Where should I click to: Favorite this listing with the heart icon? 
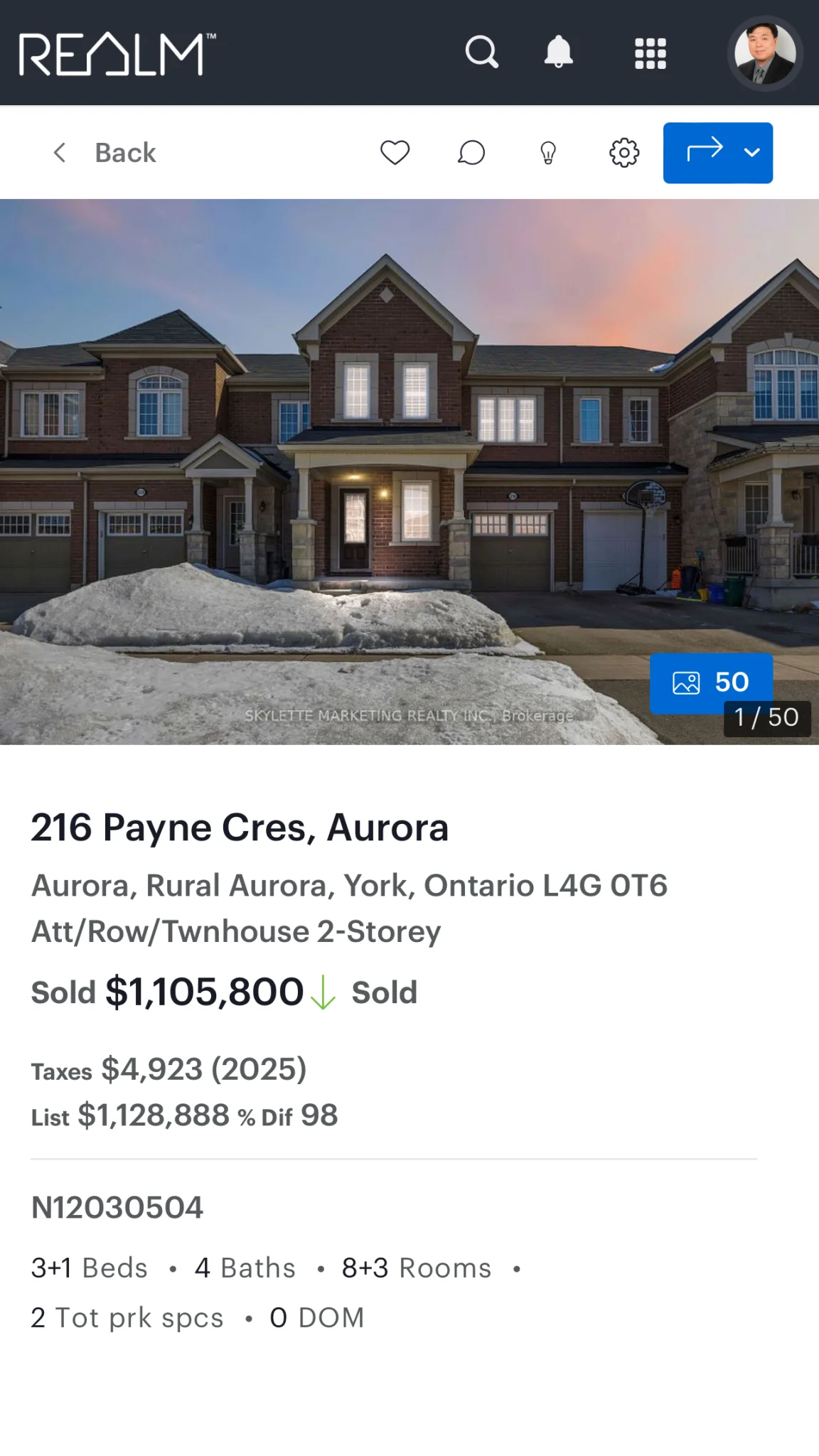[x=395, y=153]
